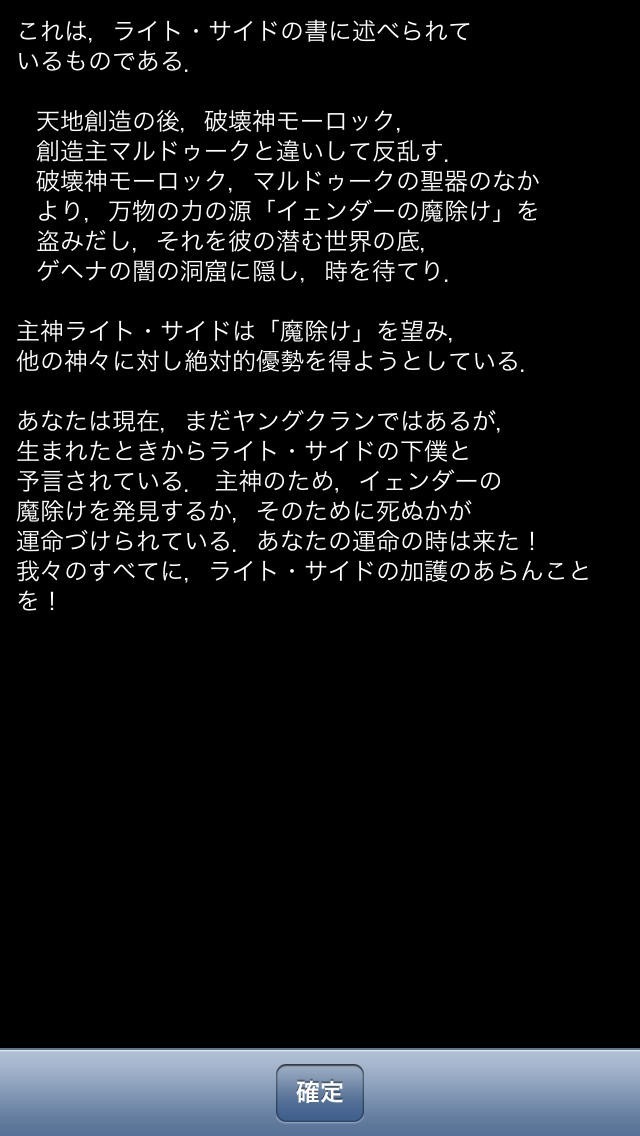Tap the 確定 confirm button
640x1136 pixels.
coord(320,1093)
